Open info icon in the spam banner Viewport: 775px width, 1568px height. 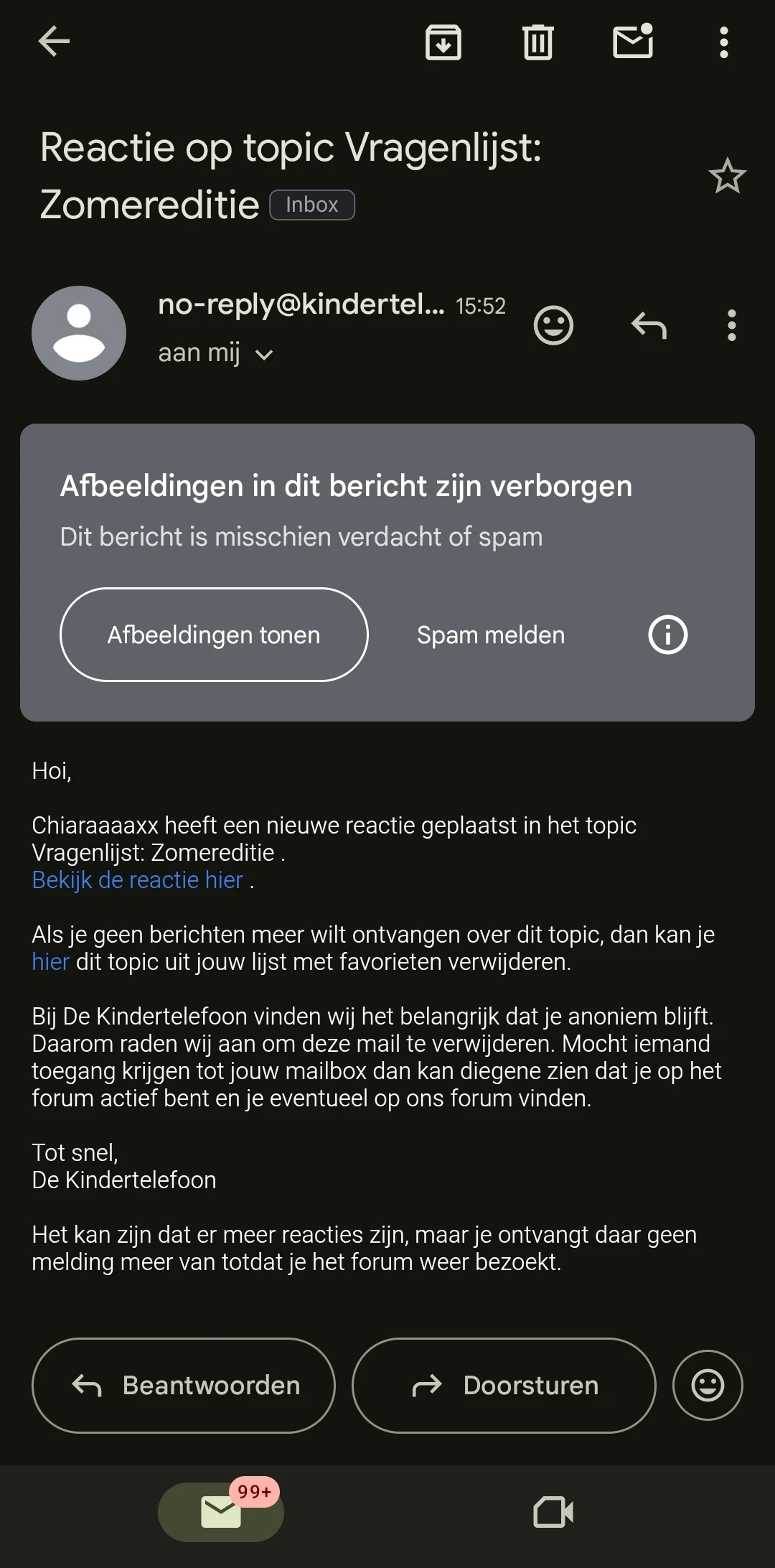[667, 635]
